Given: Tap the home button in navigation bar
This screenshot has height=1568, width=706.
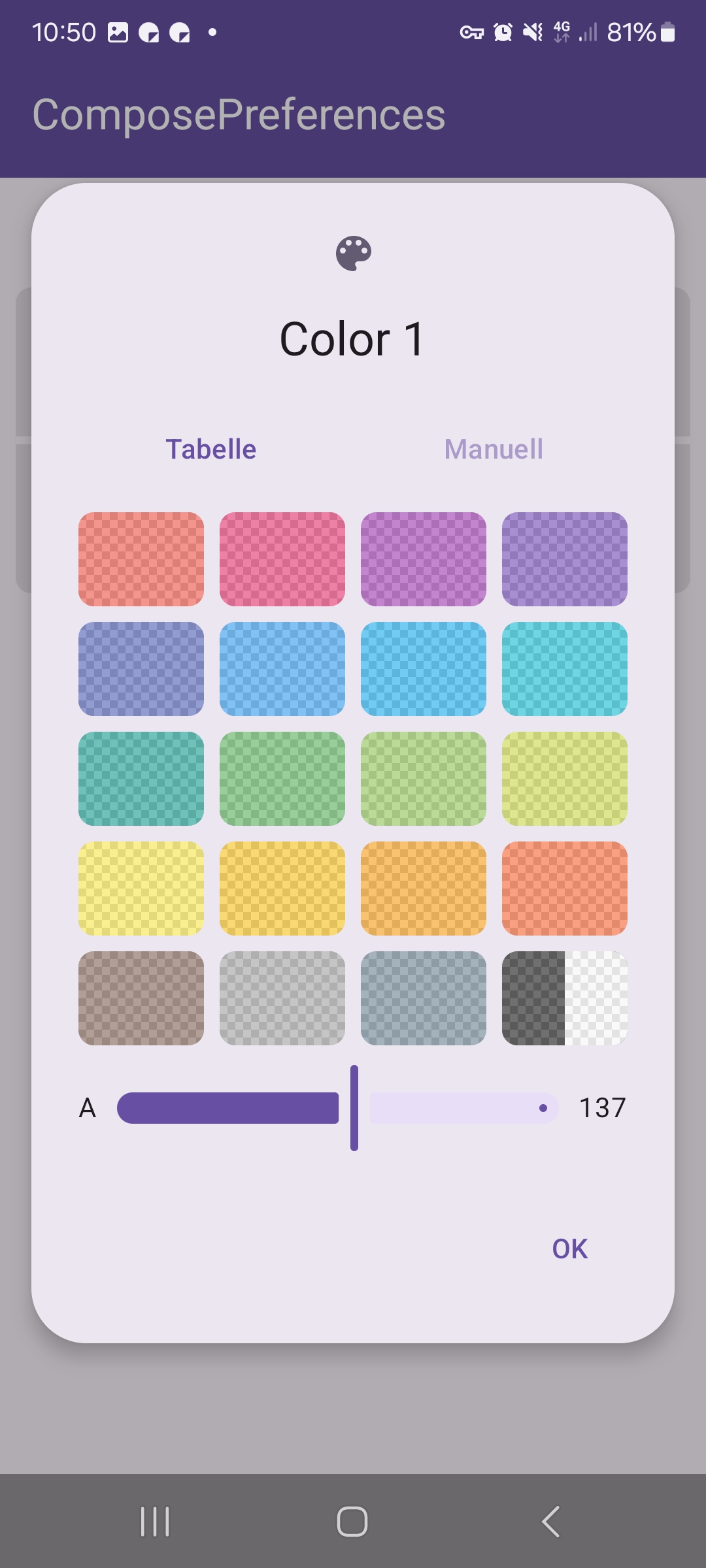Looking at the screenshot, I should (x=353, y=1519).
